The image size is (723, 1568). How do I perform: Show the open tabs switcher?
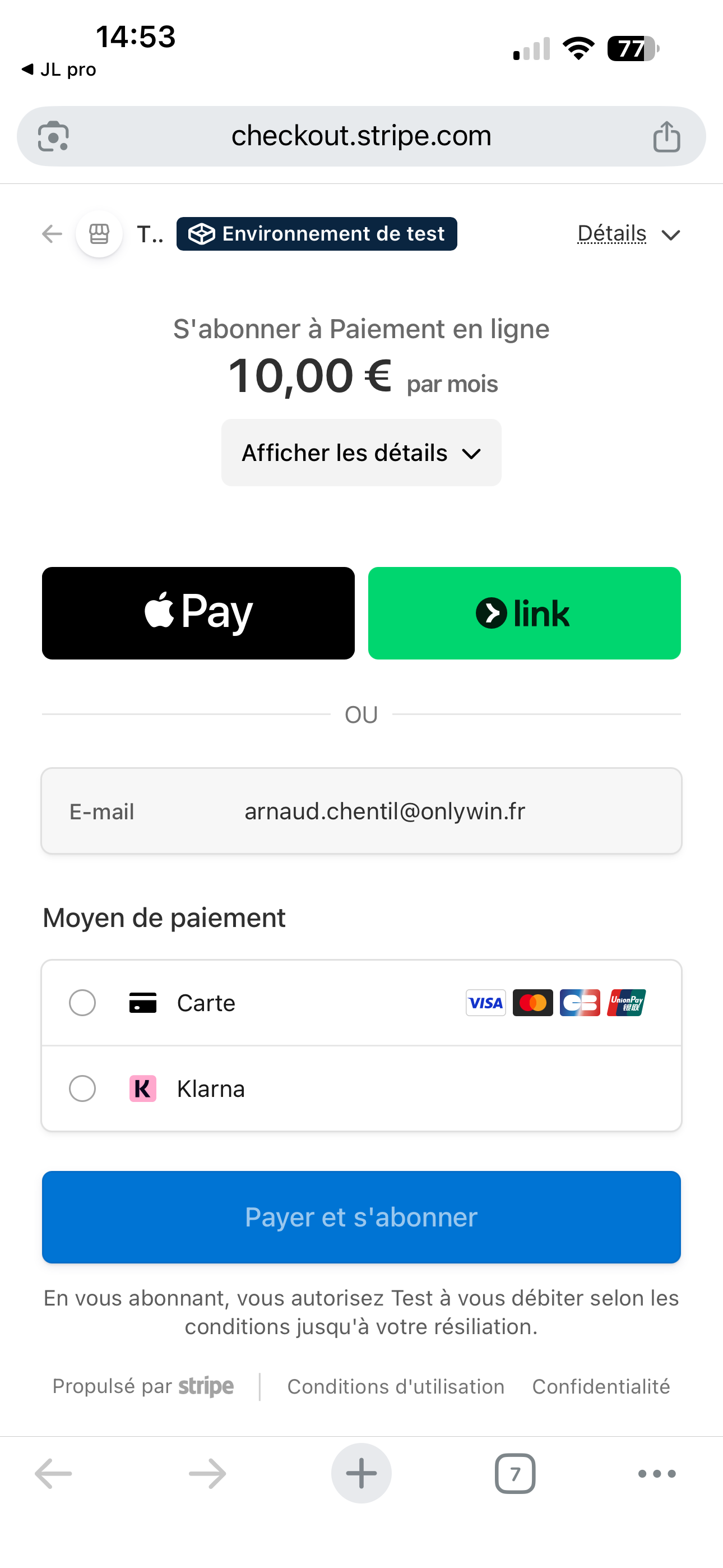pyautogui.click(x=515, y=1474)
